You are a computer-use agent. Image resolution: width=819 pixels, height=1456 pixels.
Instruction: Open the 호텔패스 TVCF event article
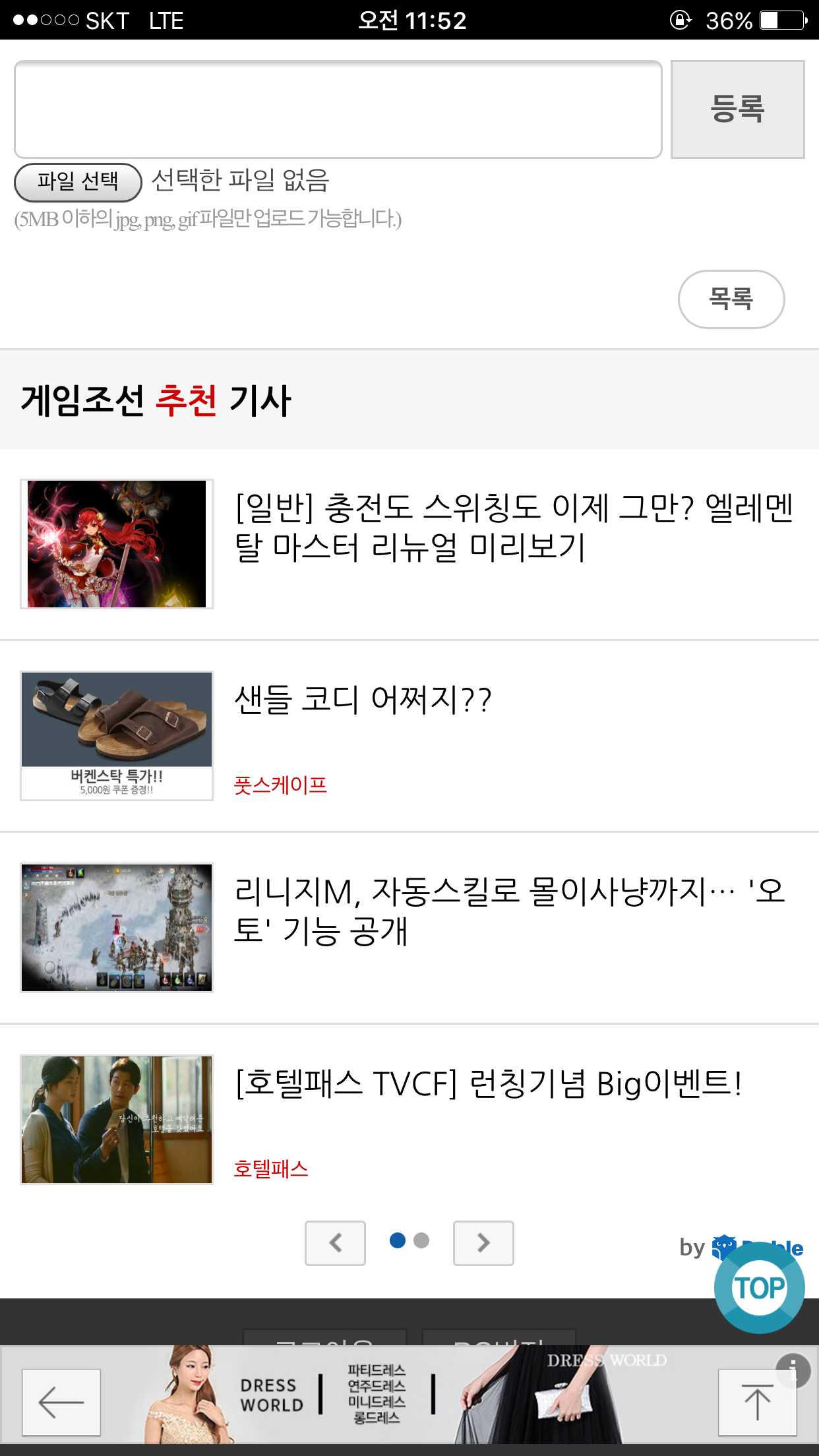[x=488, y=1083]
